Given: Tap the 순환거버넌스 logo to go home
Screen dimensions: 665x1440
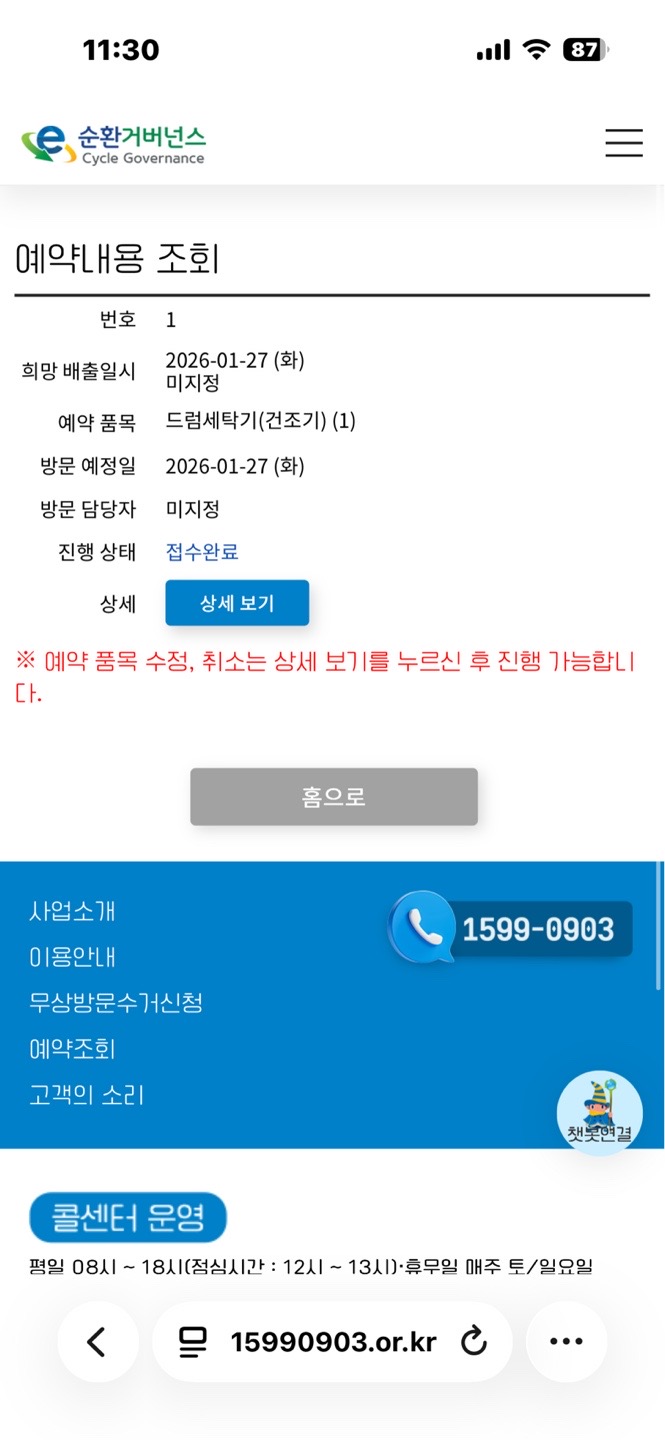Looking at the screenshot, I should [113, 144].
